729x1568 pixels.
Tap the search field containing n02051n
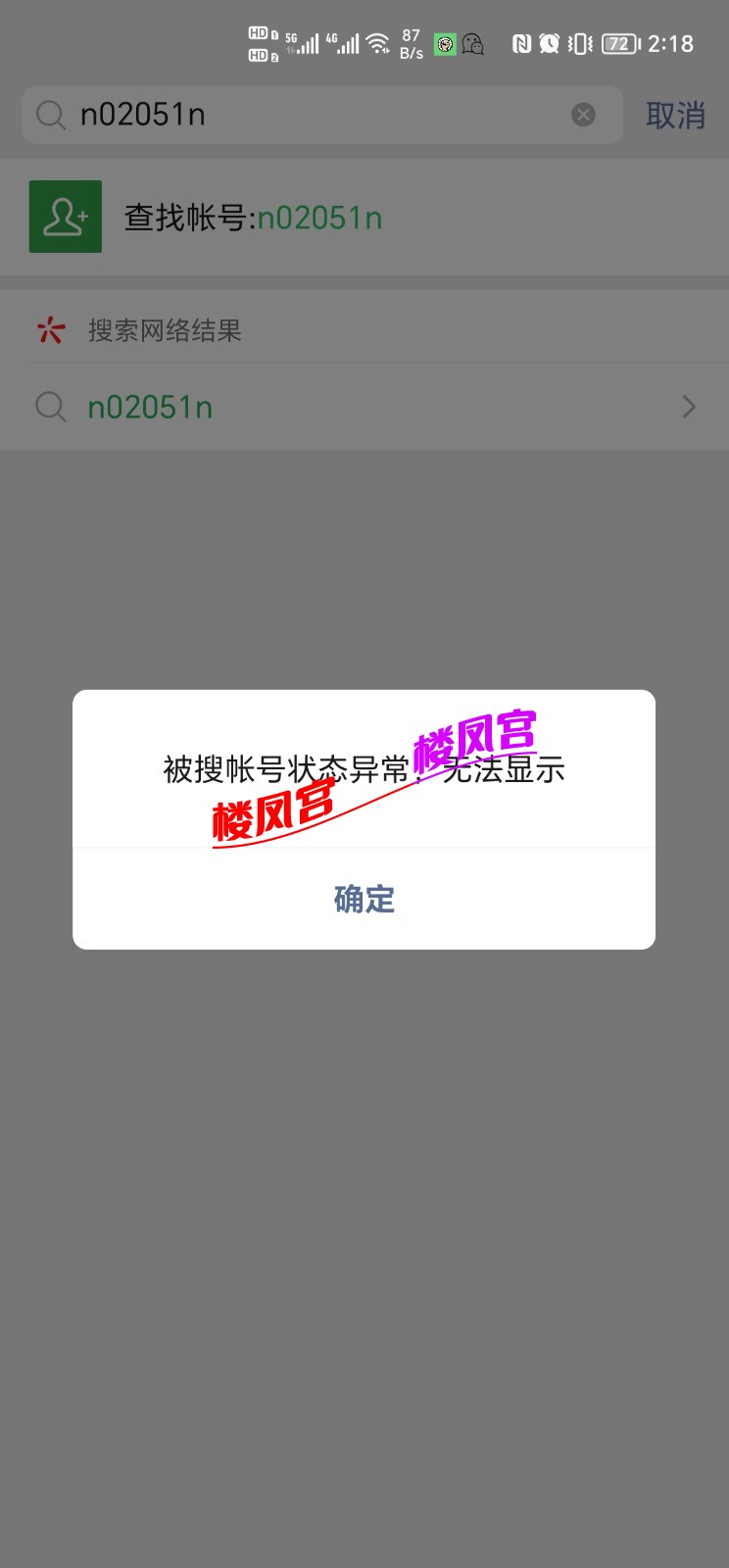point(314,115)
